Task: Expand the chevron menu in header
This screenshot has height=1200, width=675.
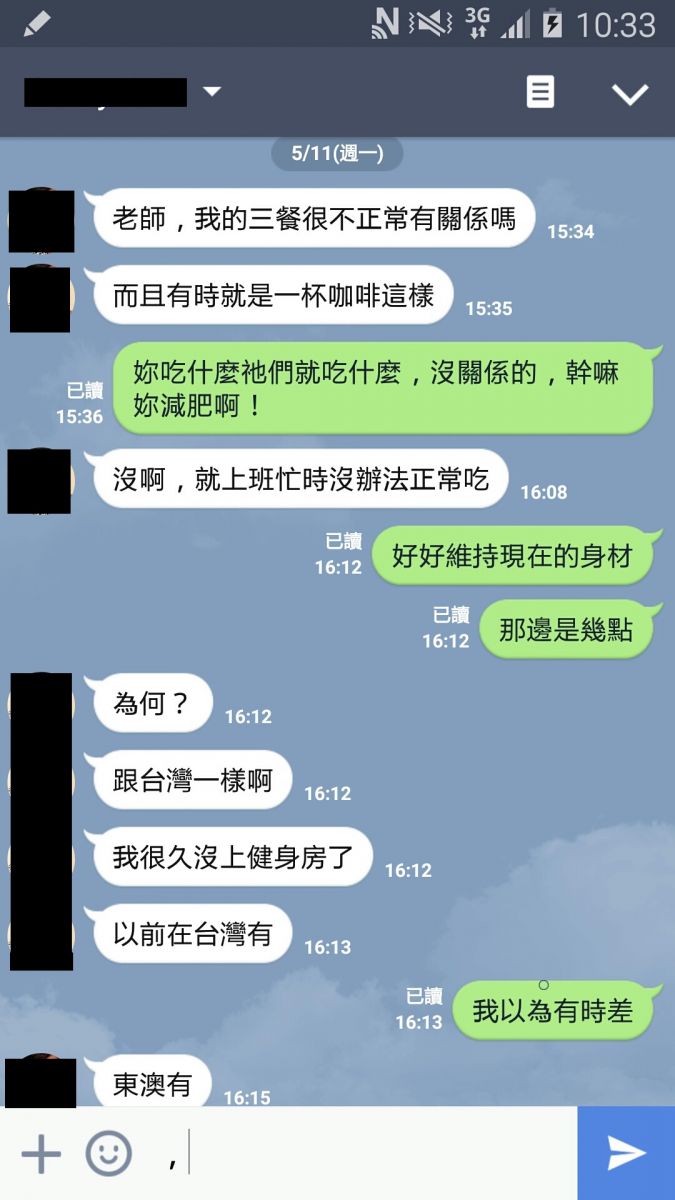Action: [x=630, y=93]
